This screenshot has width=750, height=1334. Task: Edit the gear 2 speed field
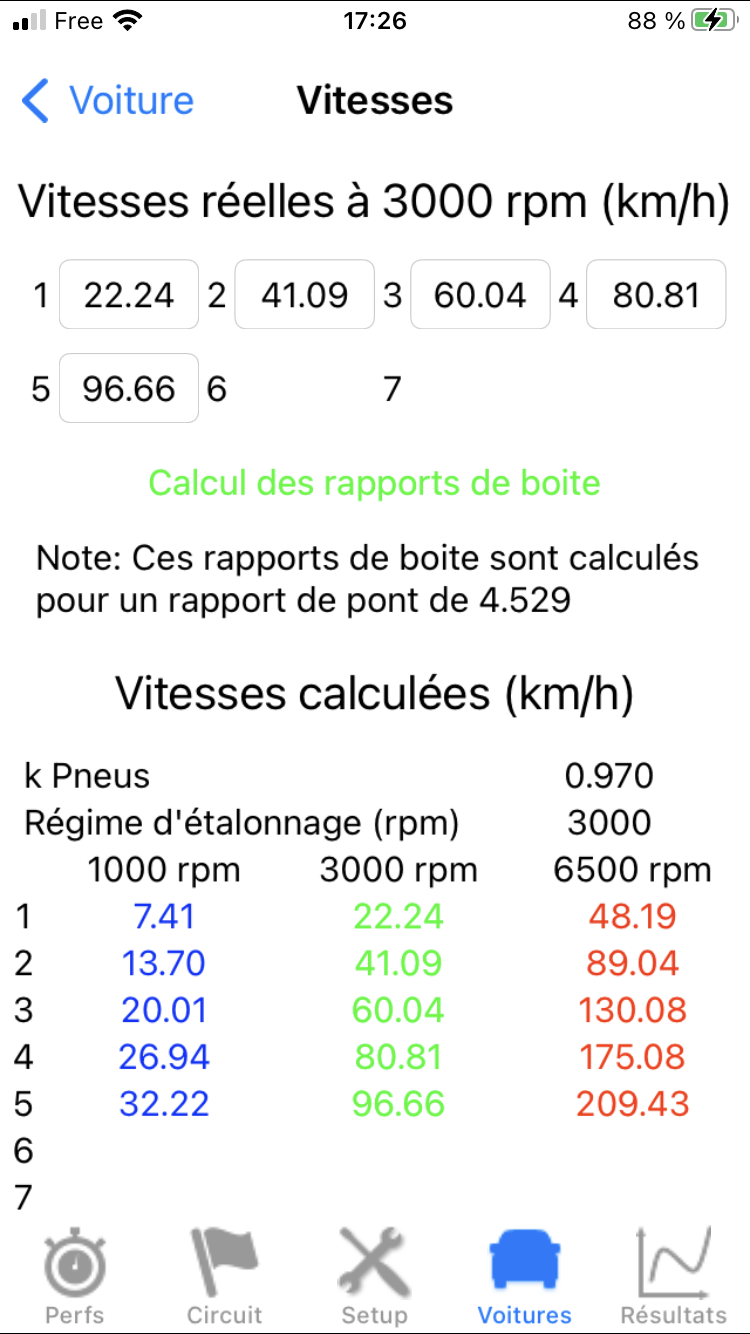(304, 295)
